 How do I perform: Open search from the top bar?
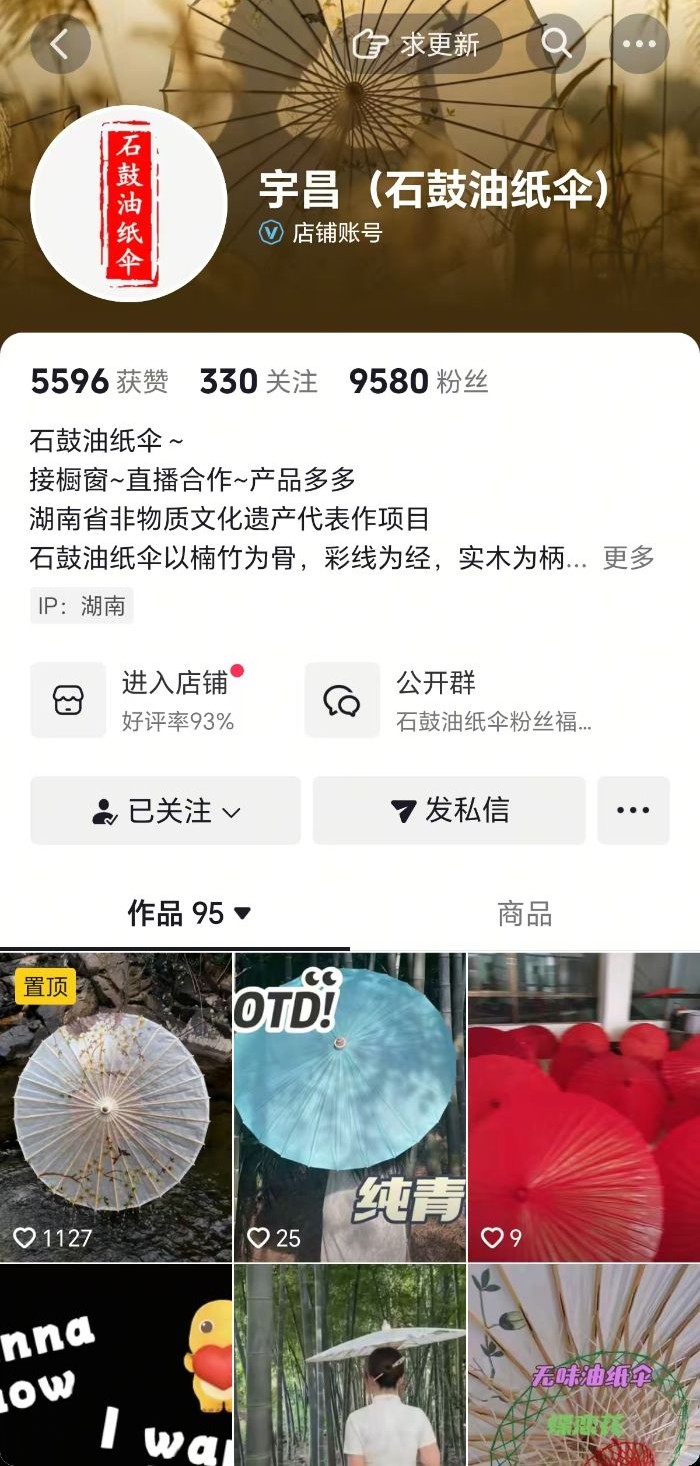click(556, 44)
